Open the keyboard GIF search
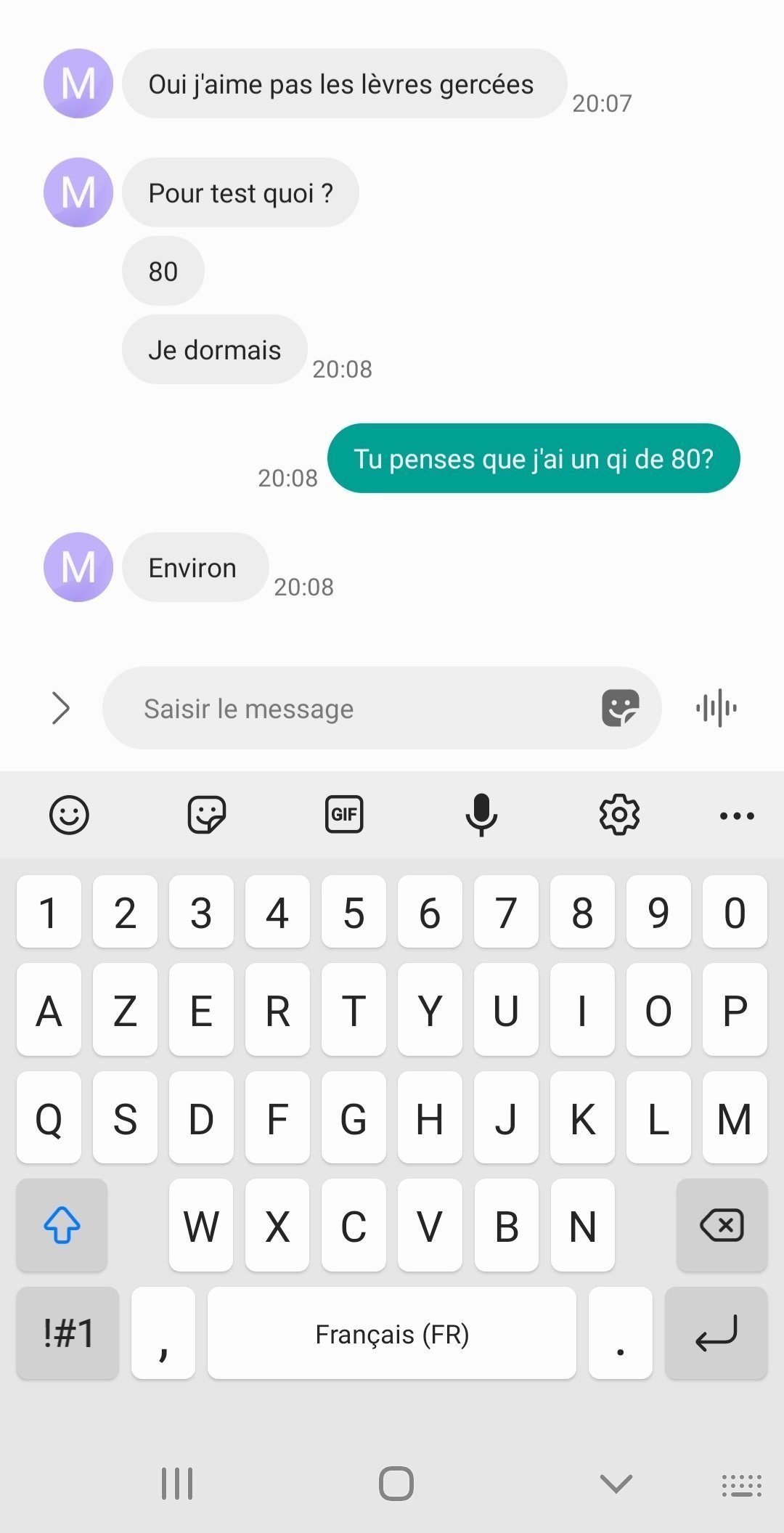 [344, 815]
